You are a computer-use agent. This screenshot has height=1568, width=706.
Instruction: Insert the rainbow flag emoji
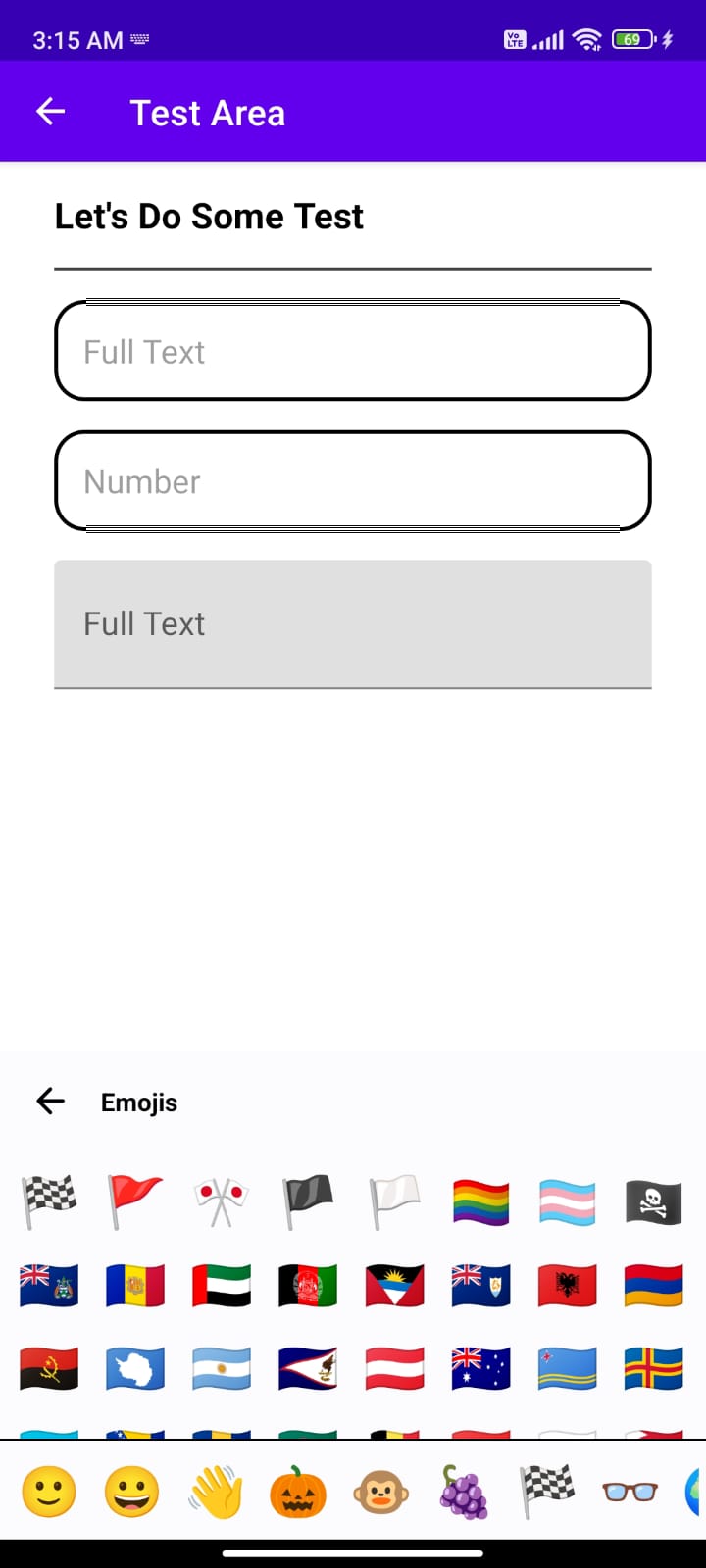(480, 1201)
